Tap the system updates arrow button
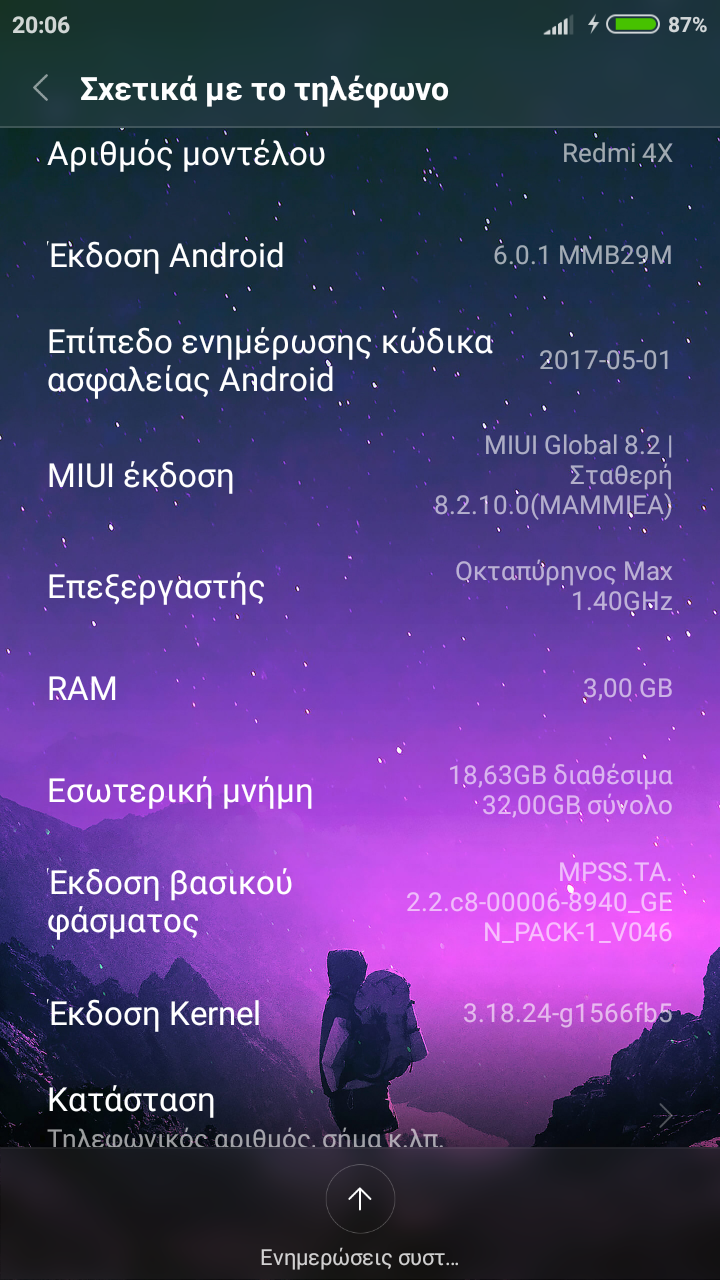The width and height of the screenshot is (720, 1280). coord(360,1199)
